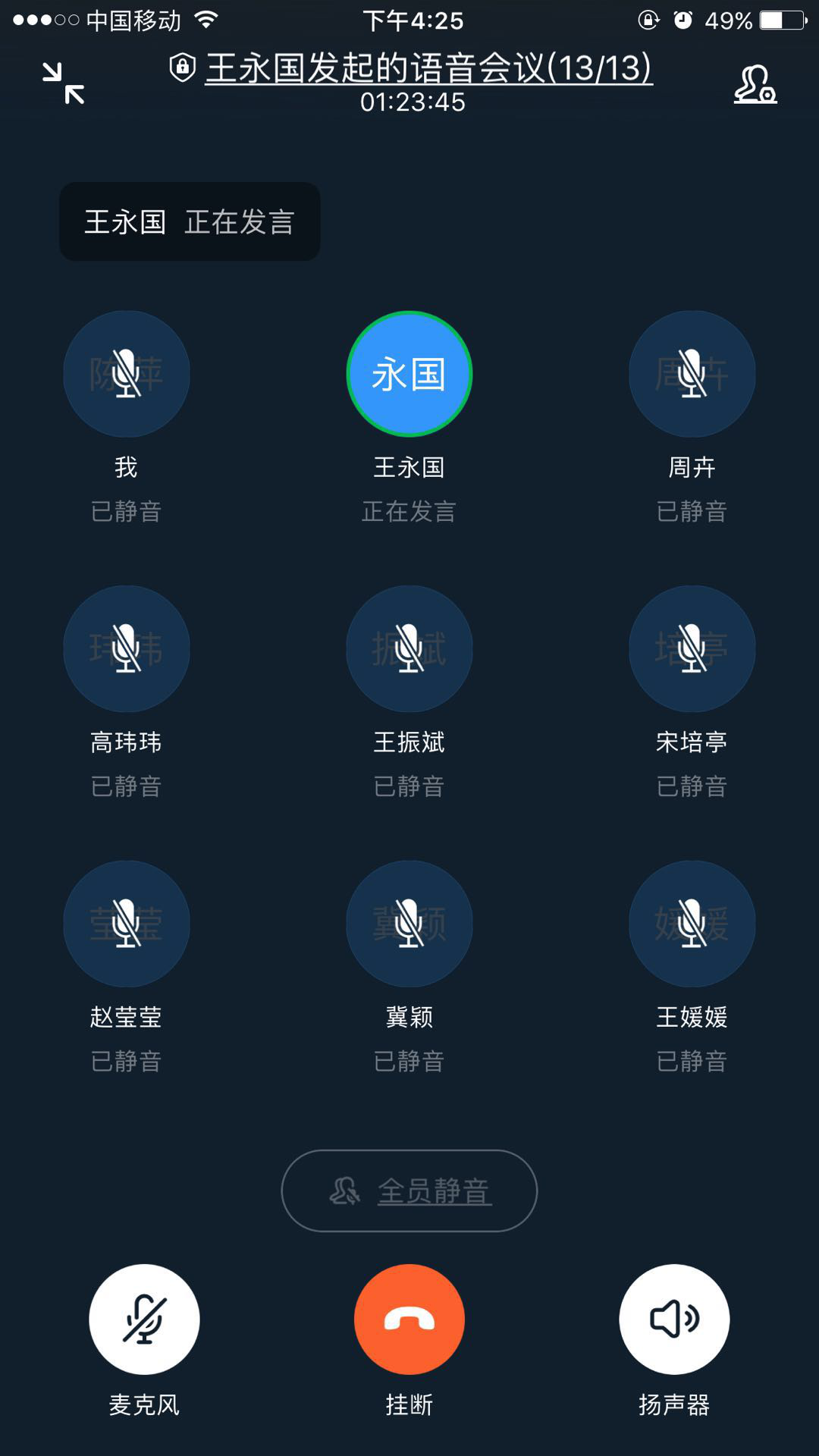Tap the muted mic avatar of 周卉

(692, 373)
